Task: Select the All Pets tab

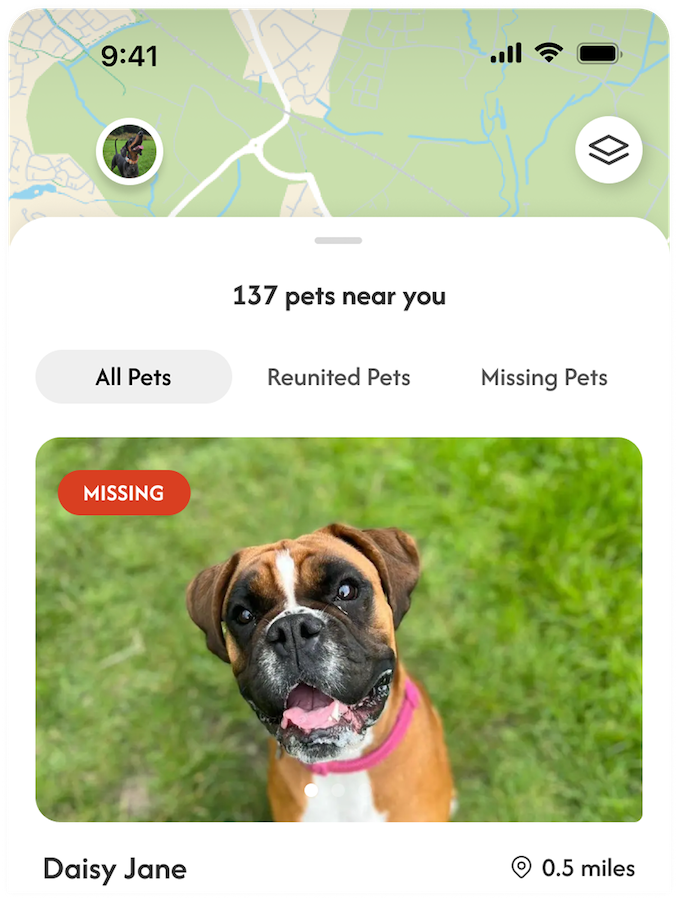Action: (134, 377)
